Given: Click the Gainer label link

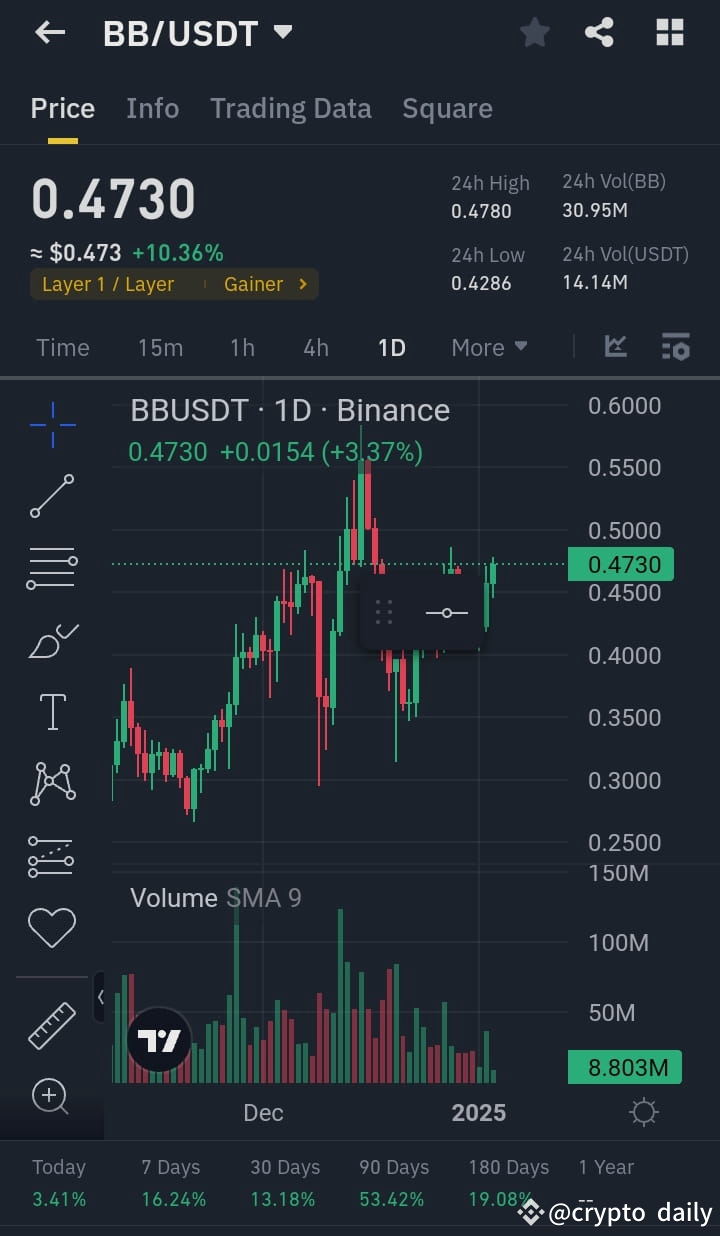Looking at the screenshot, I should click(254, 284).
